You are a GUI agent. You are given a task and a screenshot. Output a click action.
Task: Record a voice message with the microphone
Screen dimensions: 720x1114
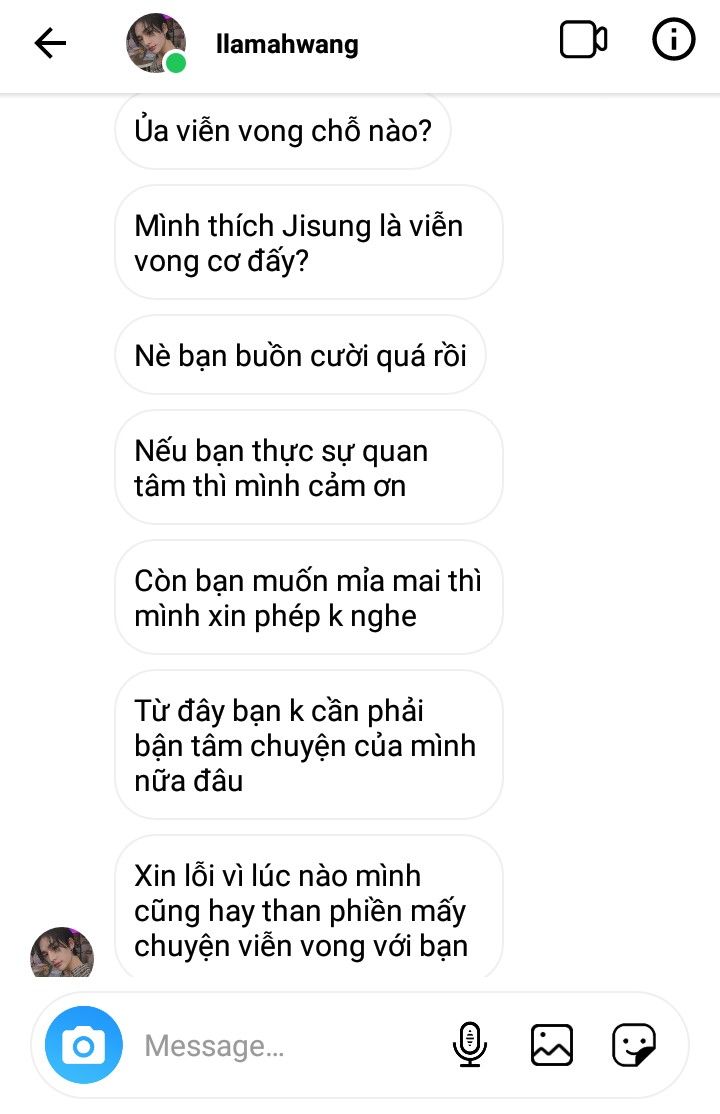point(469,1046)
